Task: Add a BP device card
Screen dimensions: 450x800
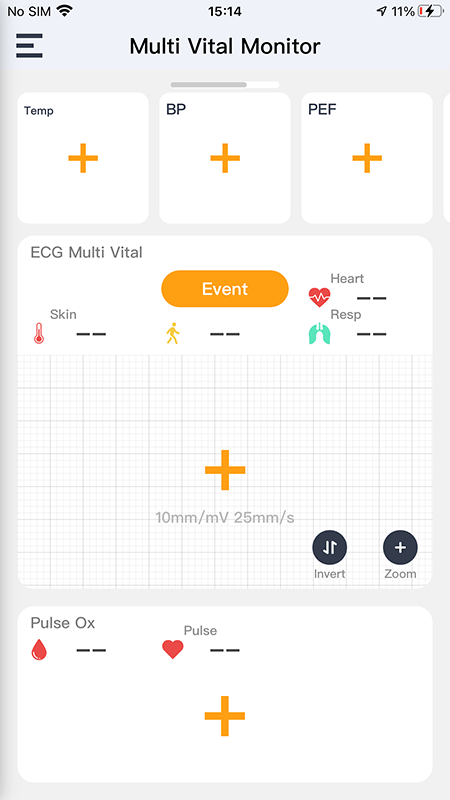Action: pos(225,158)
